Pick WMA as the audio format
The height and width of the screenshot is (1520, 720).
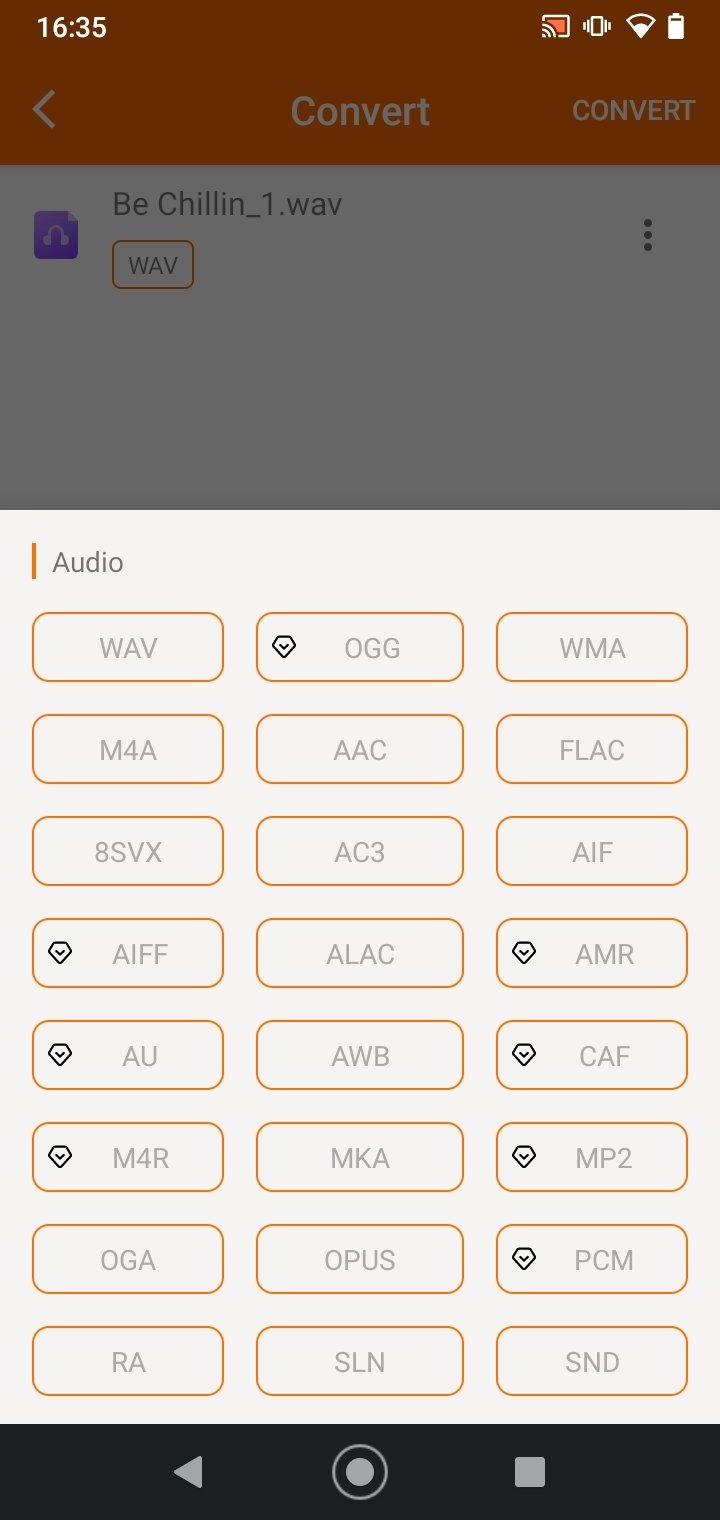(x=592, y=647)
